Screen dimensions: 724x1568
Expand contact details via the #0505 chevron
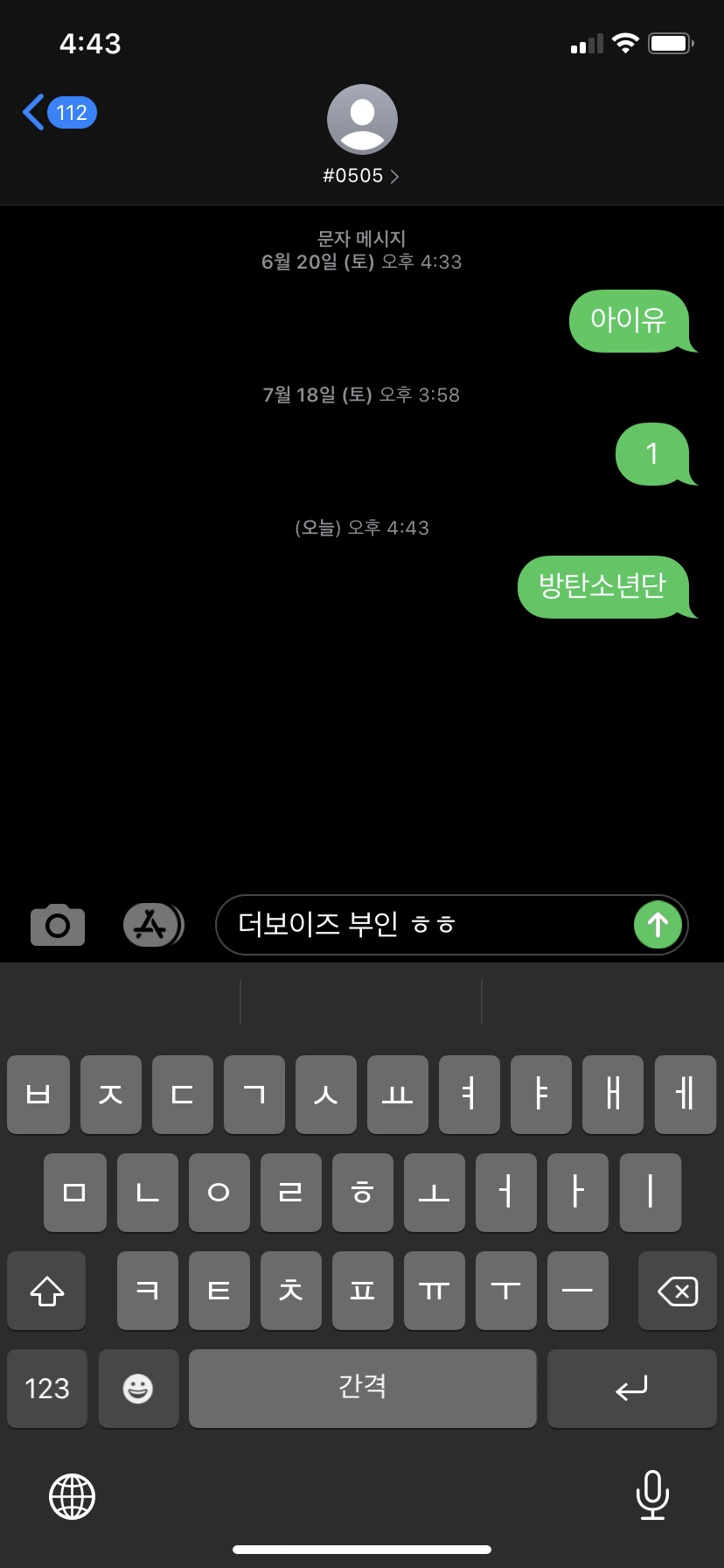[x=395, y=176]
